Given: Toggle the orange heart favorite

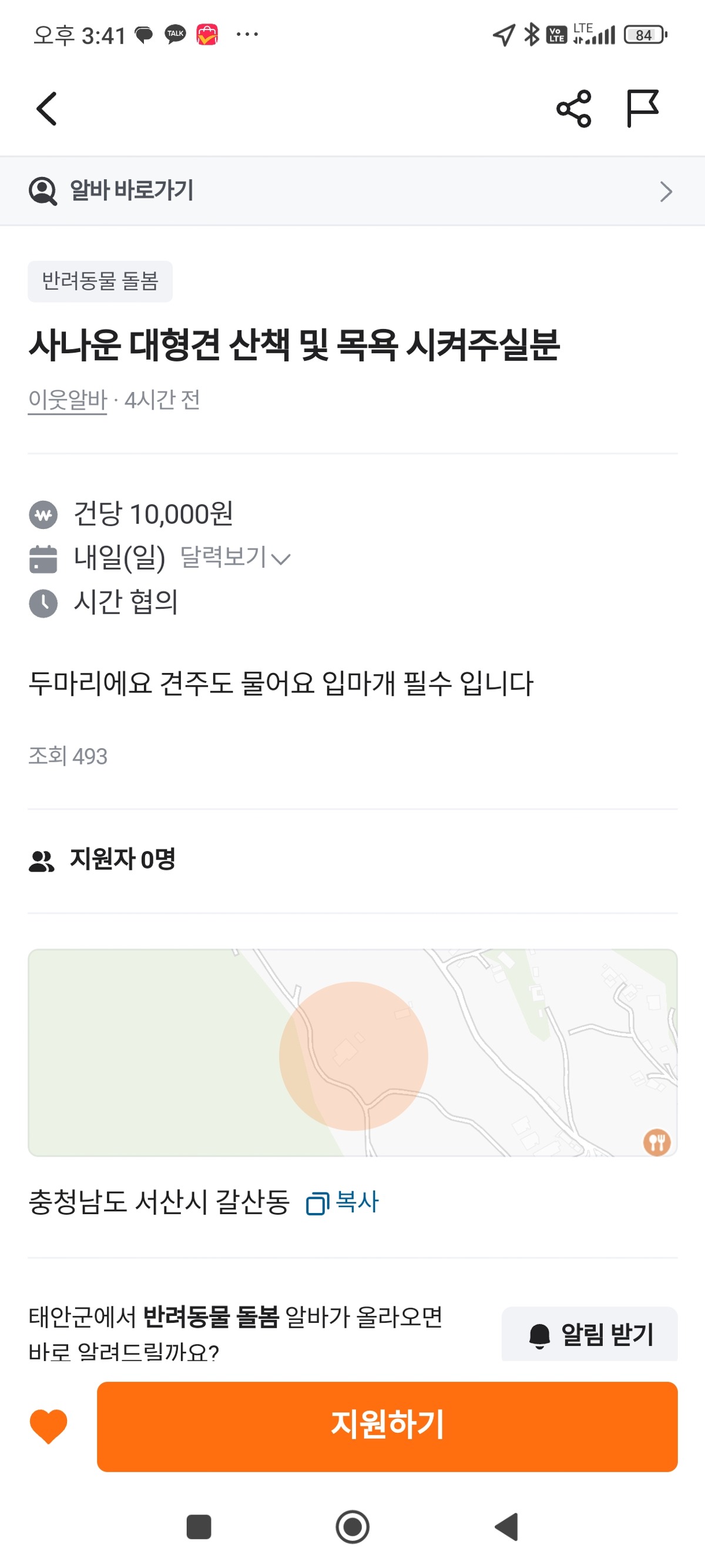Looking at the screenshot, I should click(49, 1426).
